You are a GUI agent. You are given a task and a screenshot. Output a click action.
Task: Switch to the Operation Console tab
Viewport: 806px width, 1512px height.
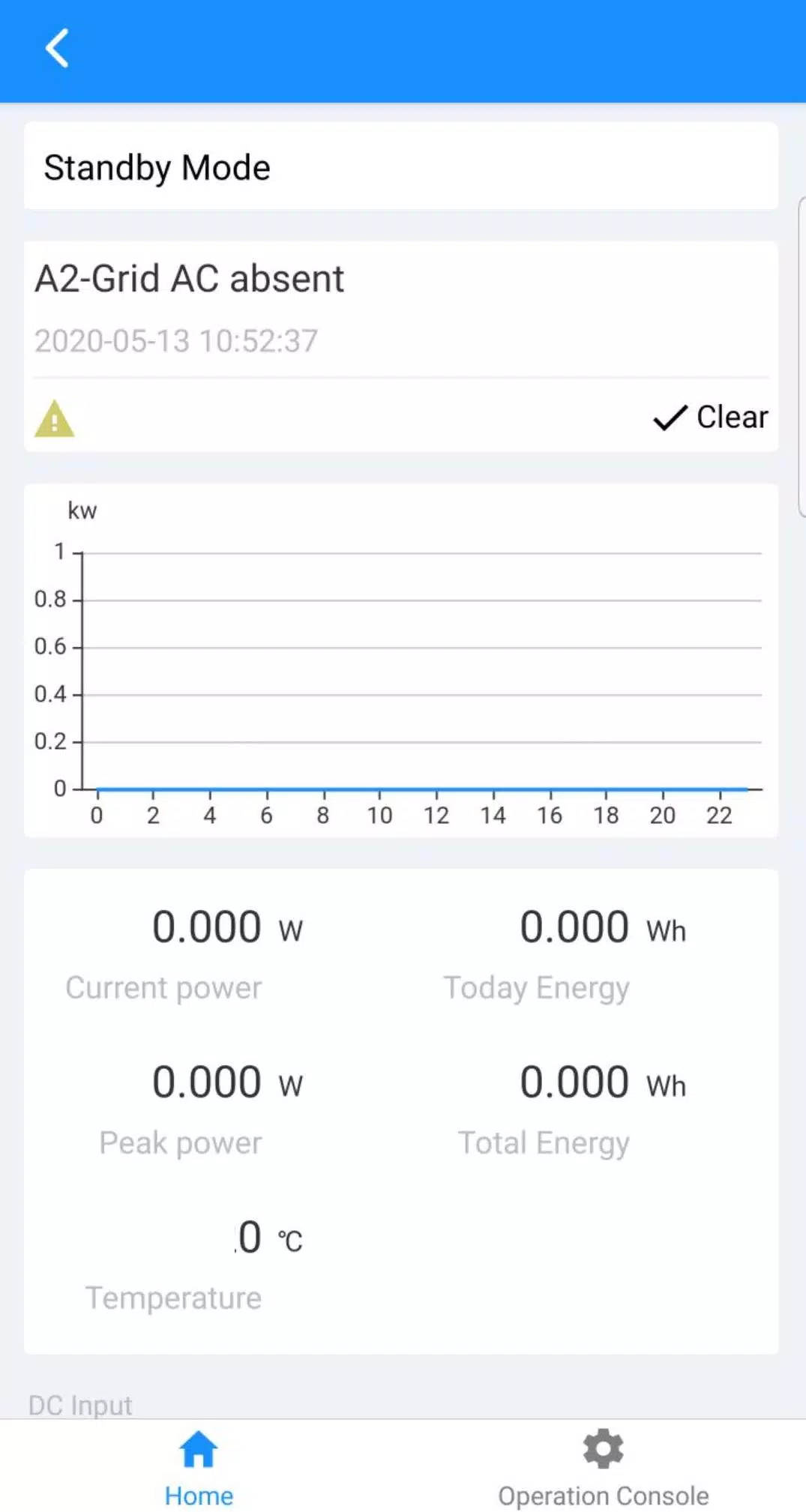coord(604,1468)
